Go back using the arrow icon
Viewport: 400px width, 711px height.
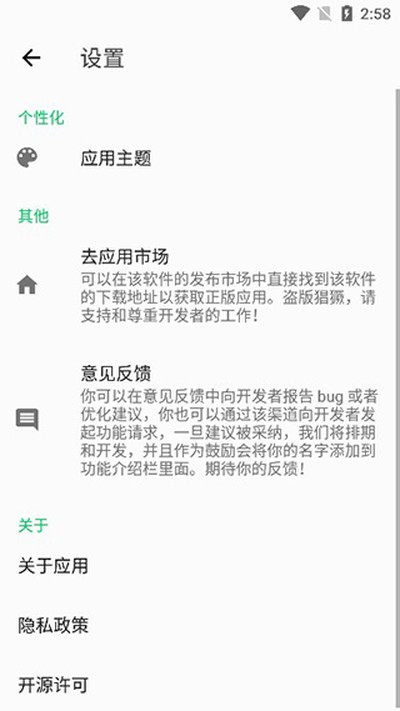point(31,58)
